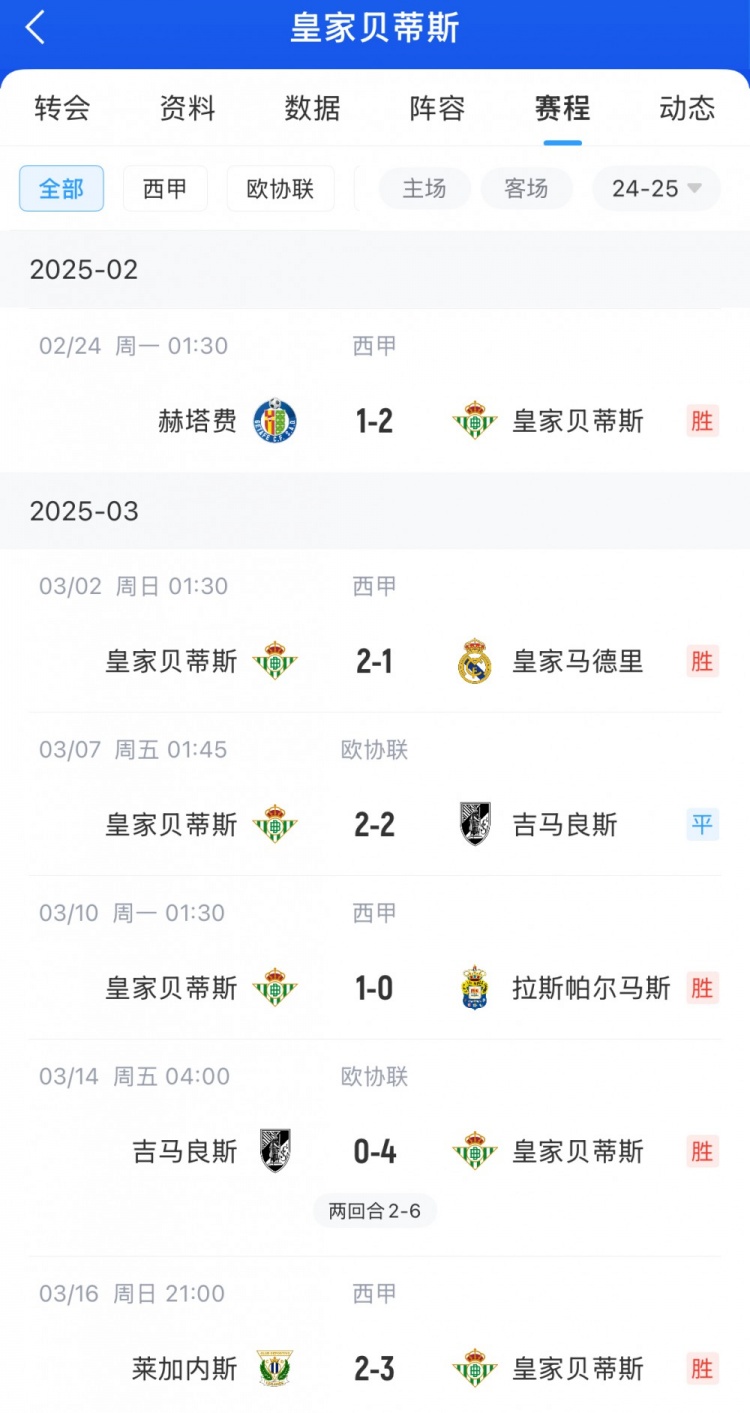
Task: Show only 主场 matches
Action: [x=424, y=189]
